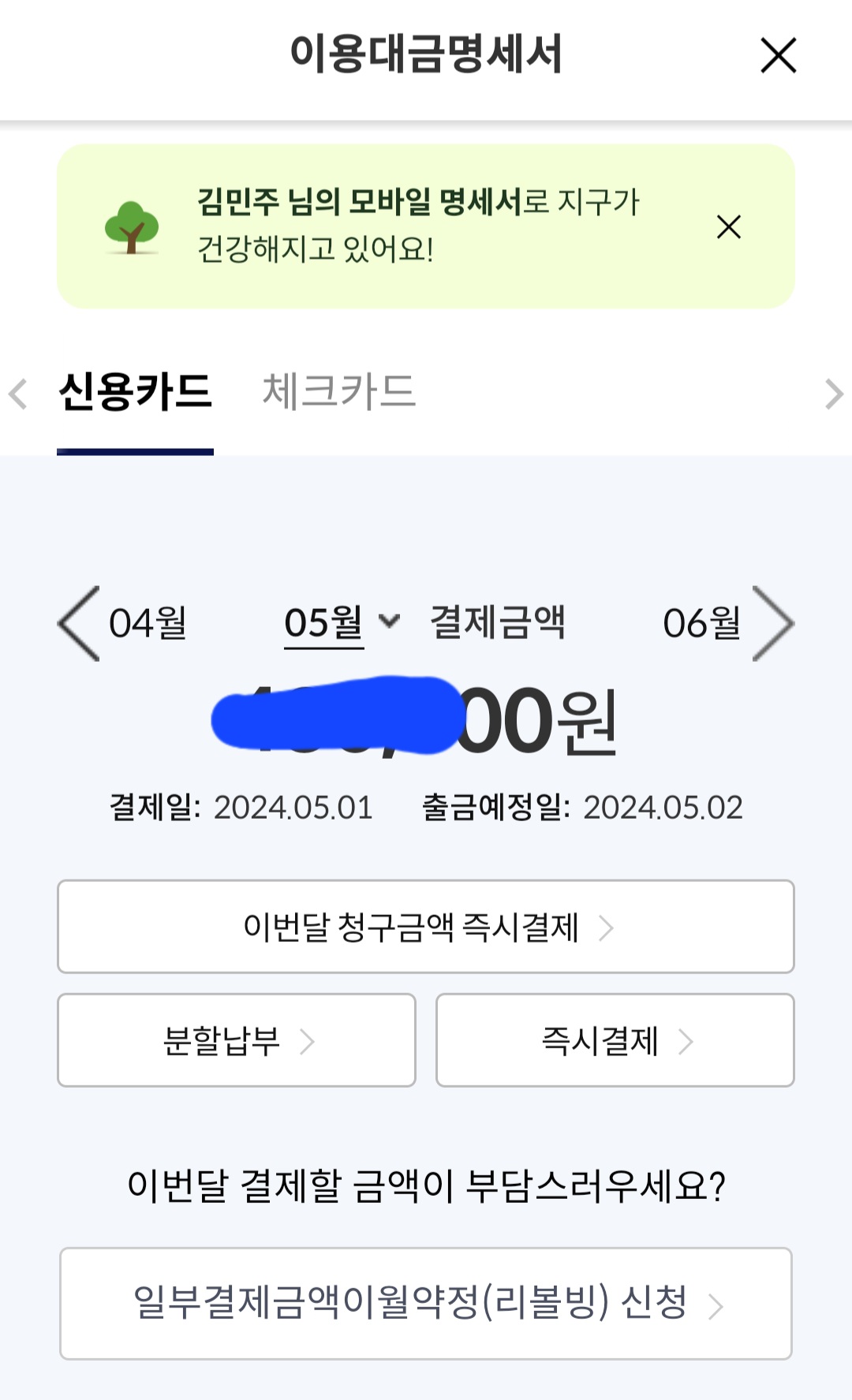The height and width of the screenshot is (1400, 852).
Task: Go to the 06월 statement
Action: click(x=727, y=623)
